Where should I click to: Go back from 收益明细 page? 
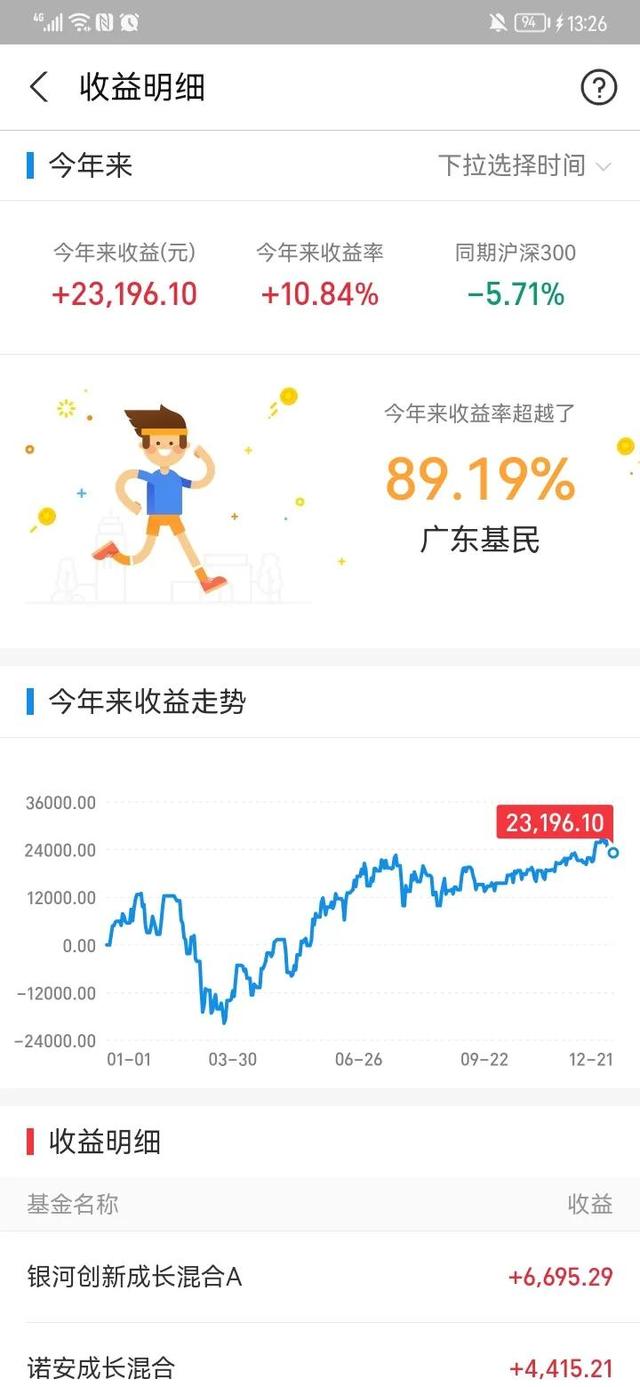click(39, 88)
